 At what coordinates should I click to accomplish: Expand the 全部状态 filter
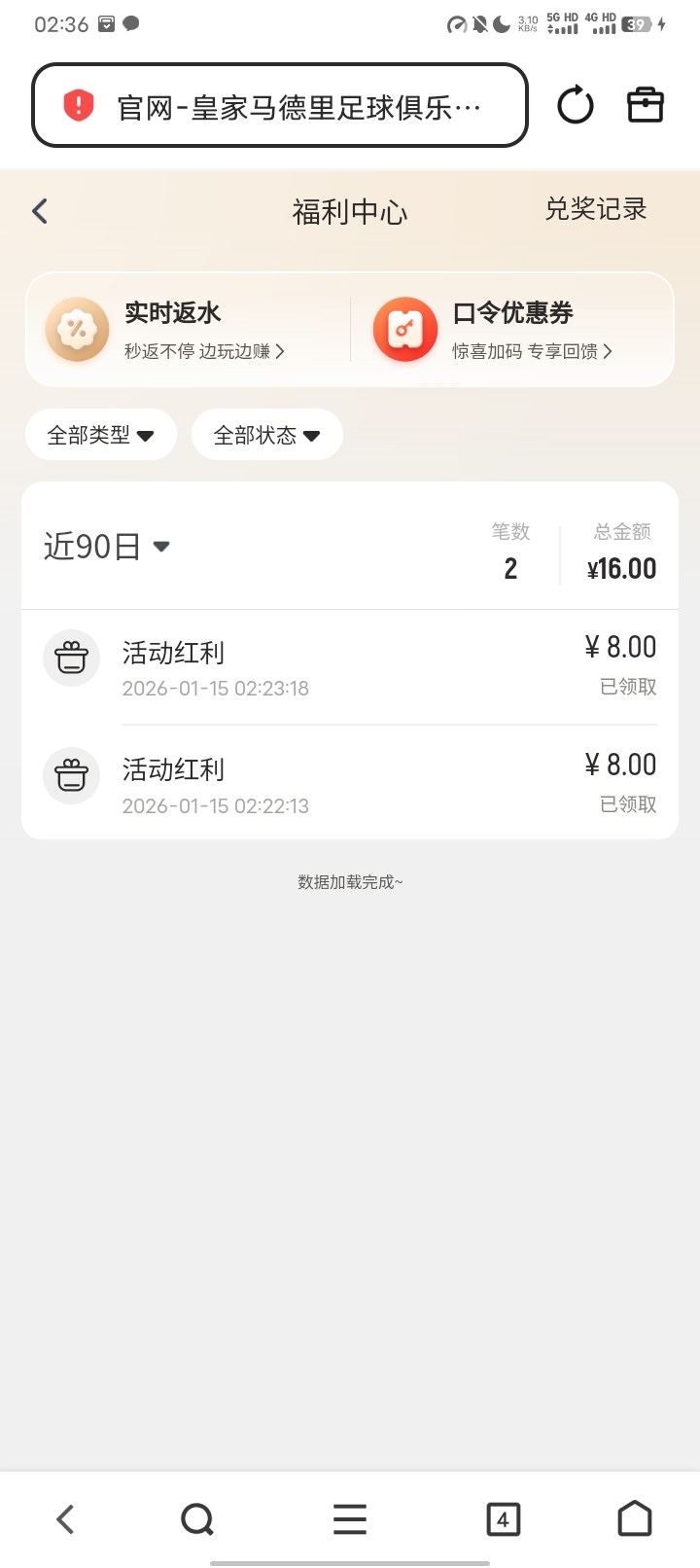[x=266, y=435]
